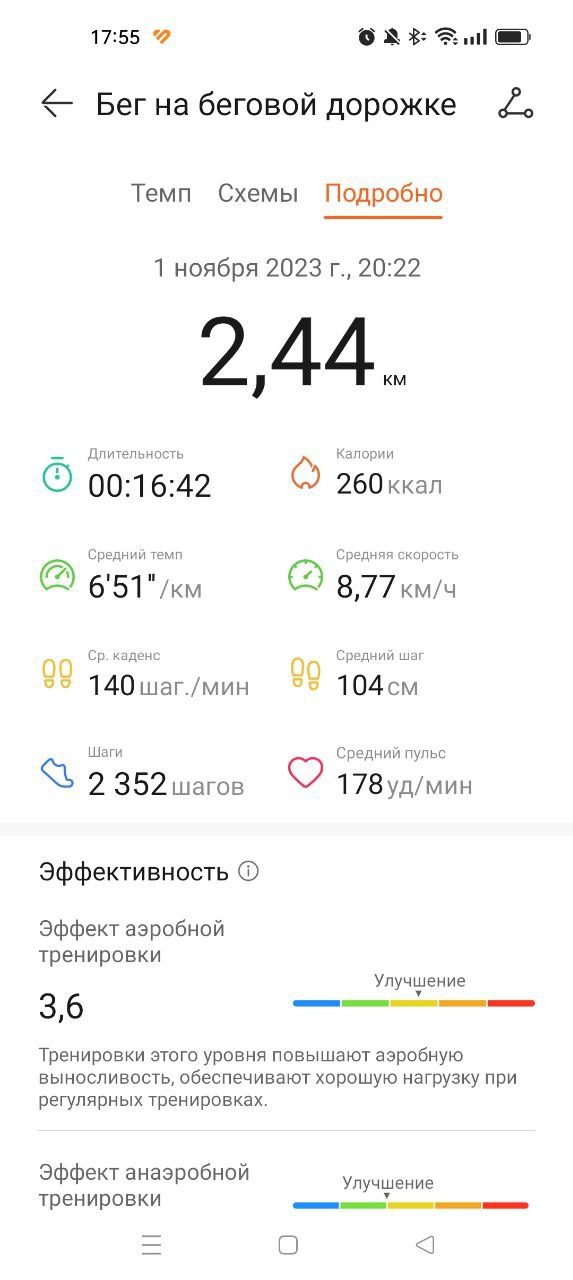This screenshot has height=1280, width=573.
Task: Switch to the Темп tab
Action: [161, 193]
